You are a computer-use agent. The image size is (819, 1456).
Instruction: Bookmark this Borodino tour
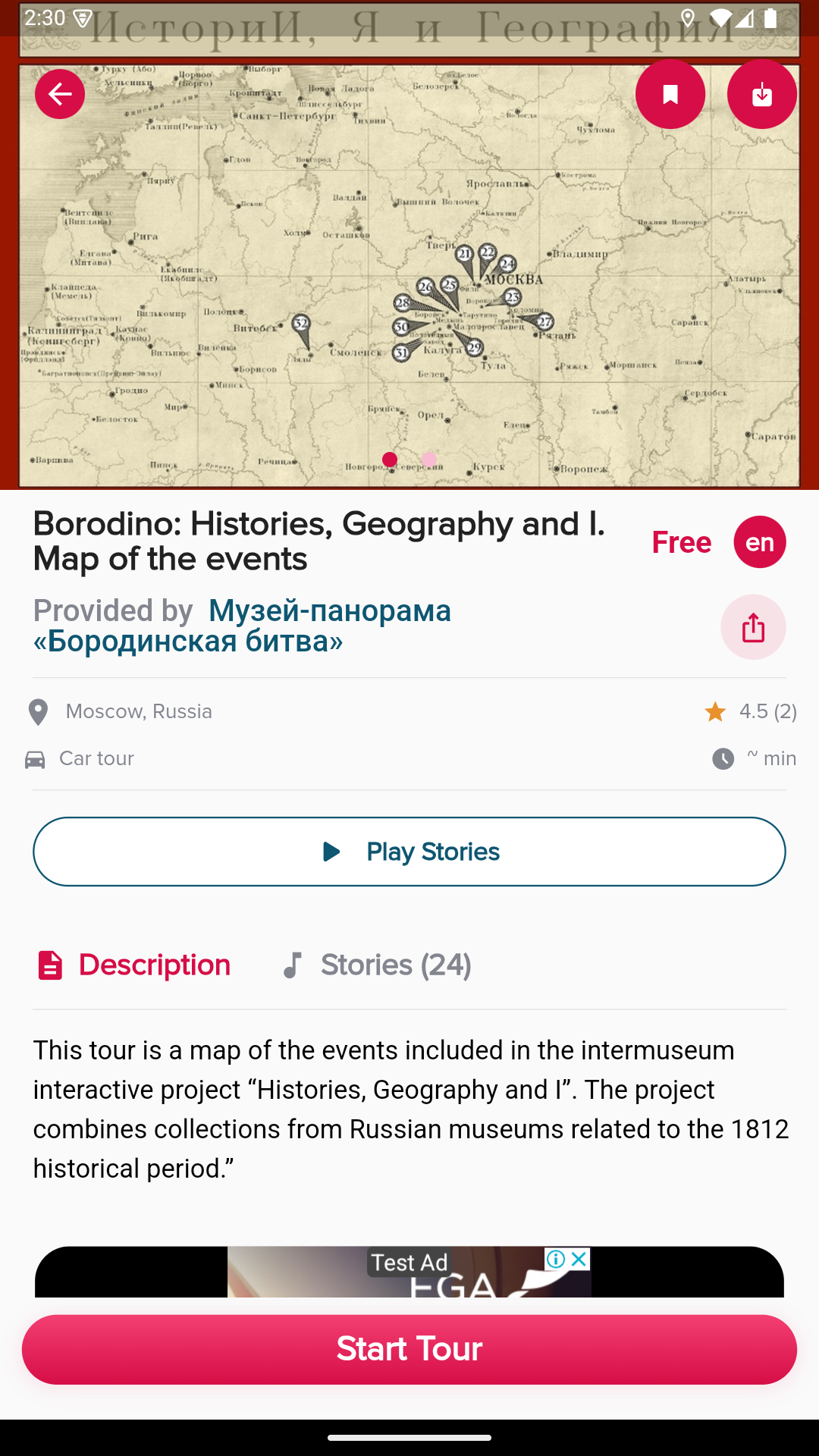pyautogui.click(x=670, y=94)
